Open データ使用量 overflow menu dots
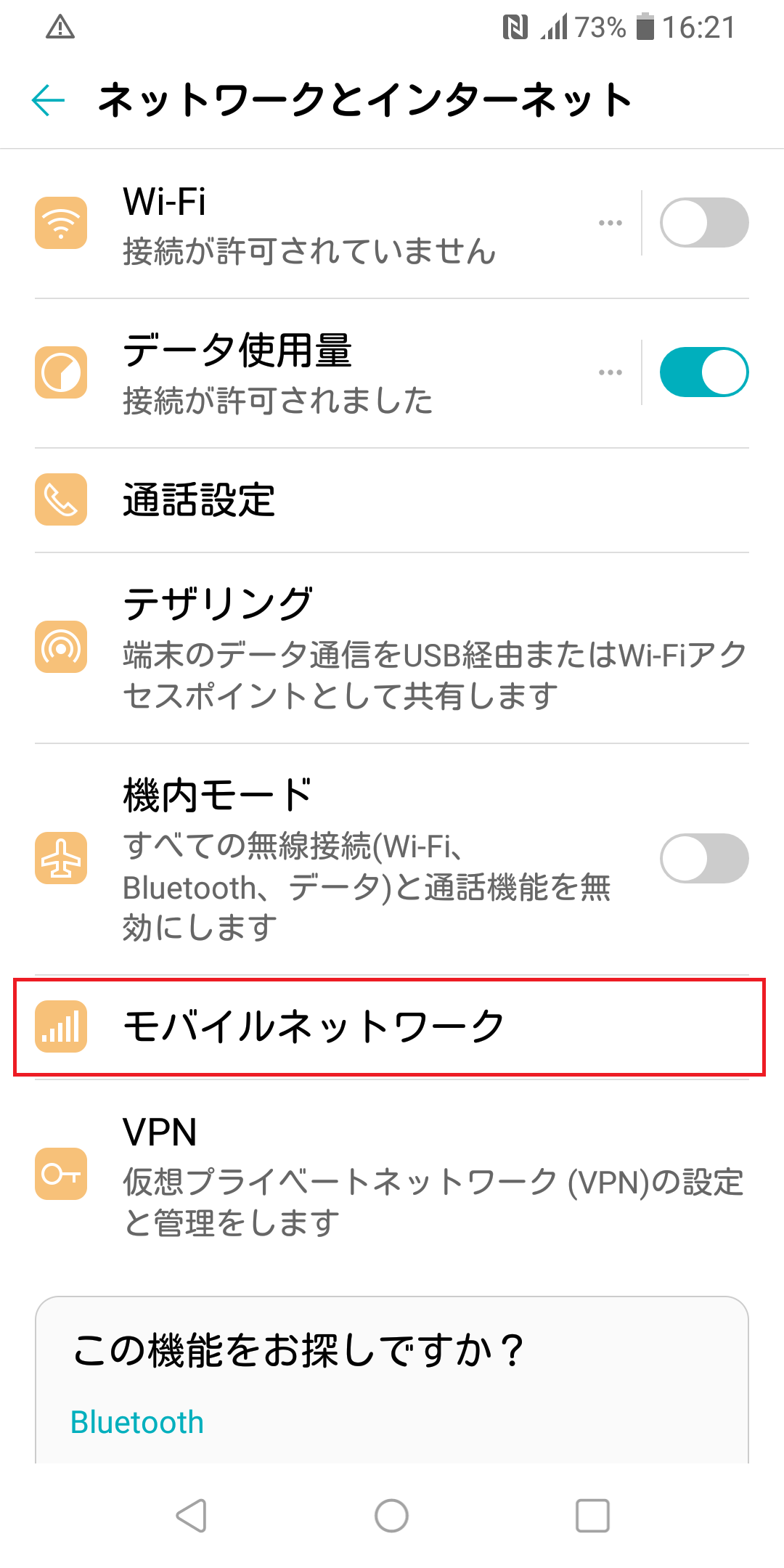 pyautogui.click(x=611, y=372)
